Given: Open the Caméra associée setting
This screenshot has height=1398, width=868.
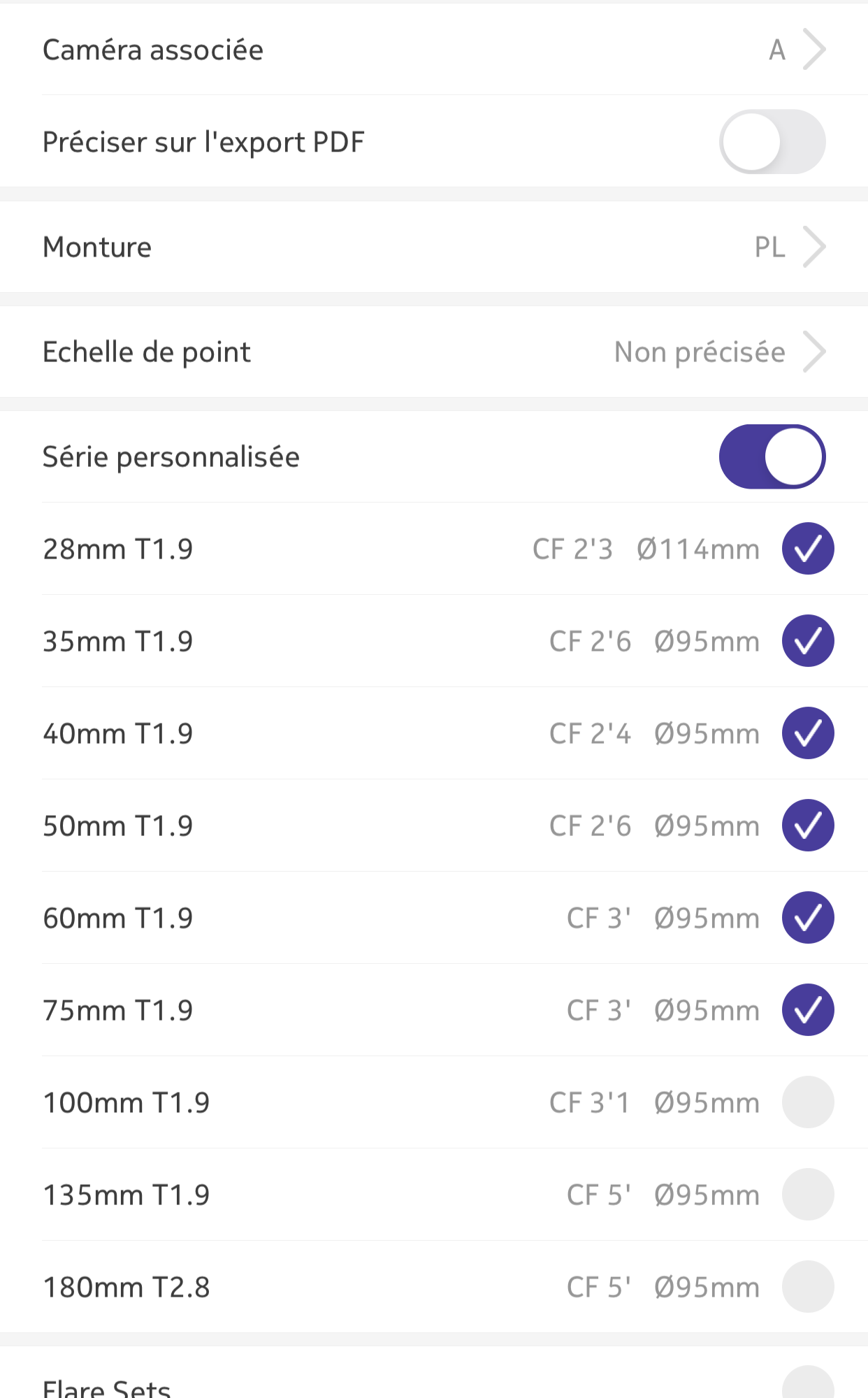Looking at the screenshot, I should (434, 50).
